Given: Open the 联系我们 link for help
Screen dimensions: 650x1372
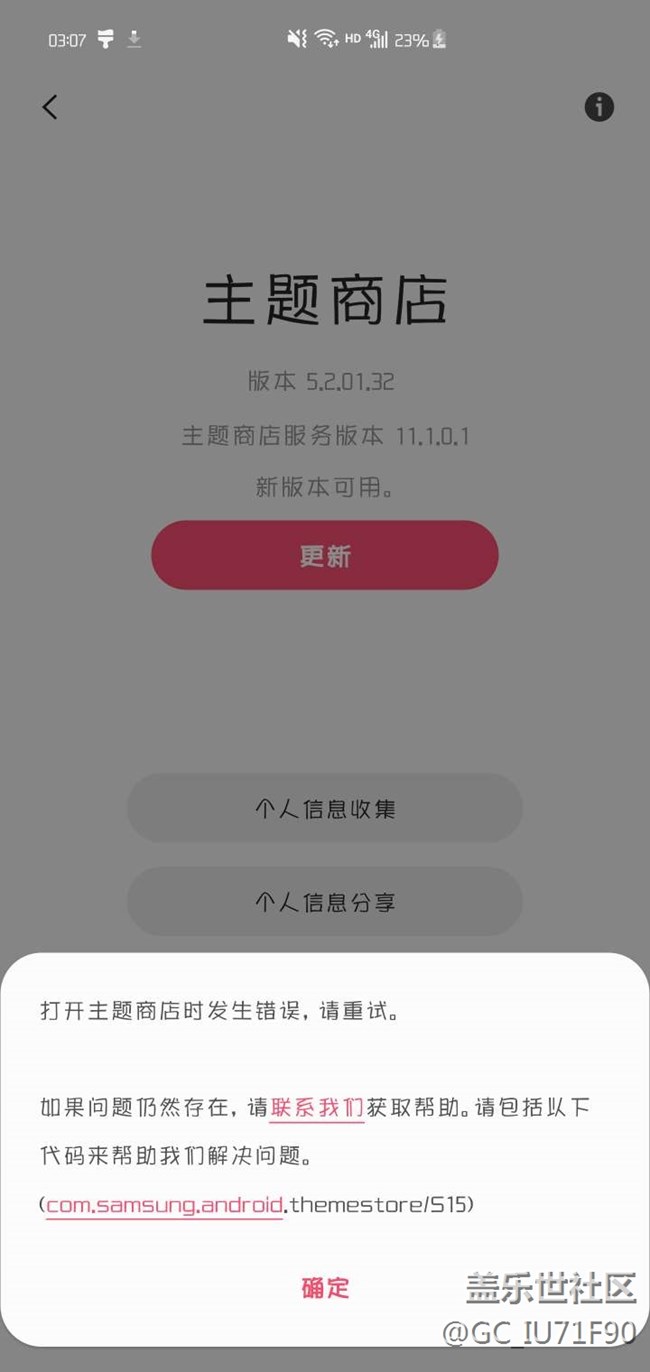Looking at the screenshot, I should point(316,1107).
